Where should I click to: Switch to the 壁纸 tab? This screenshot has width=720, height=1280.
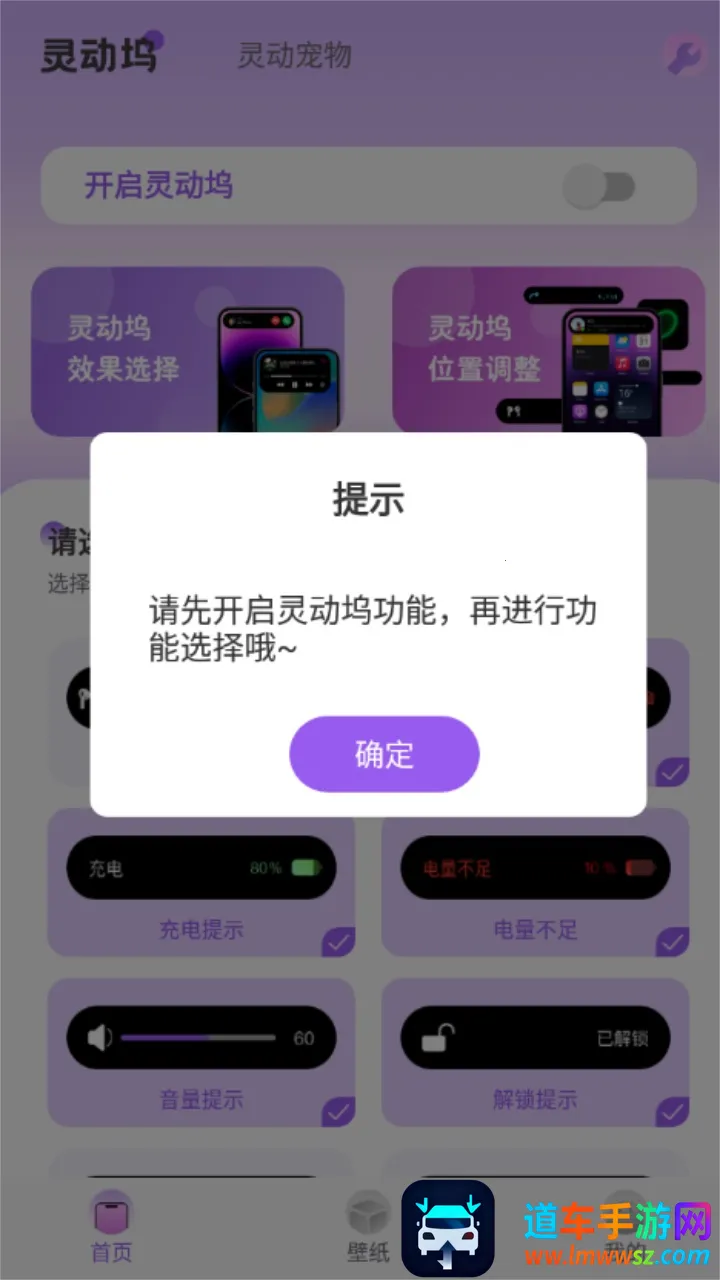click(367, 1228)
